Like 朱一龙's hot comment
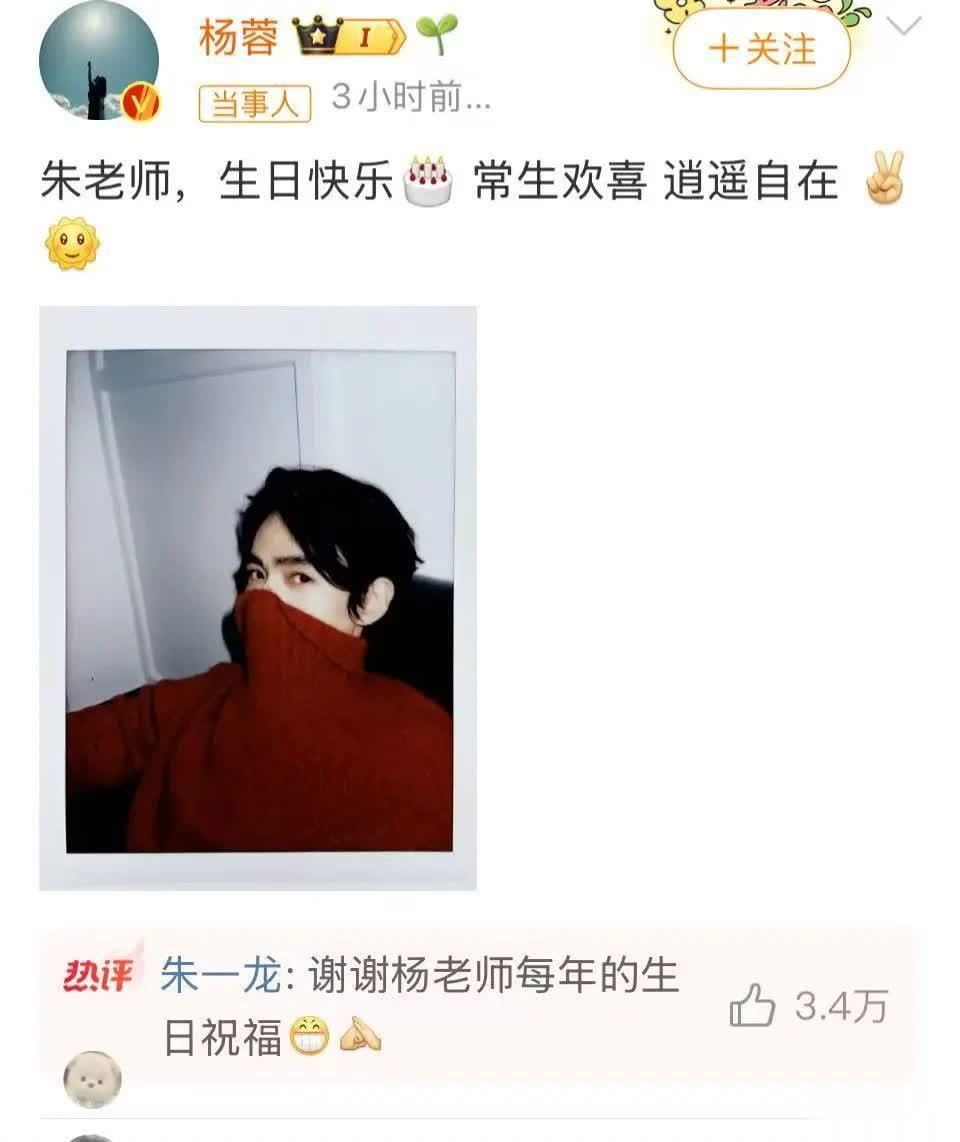Viewport: 960px width, 1142px height. pyautogui.click(x=753, y=1006)
